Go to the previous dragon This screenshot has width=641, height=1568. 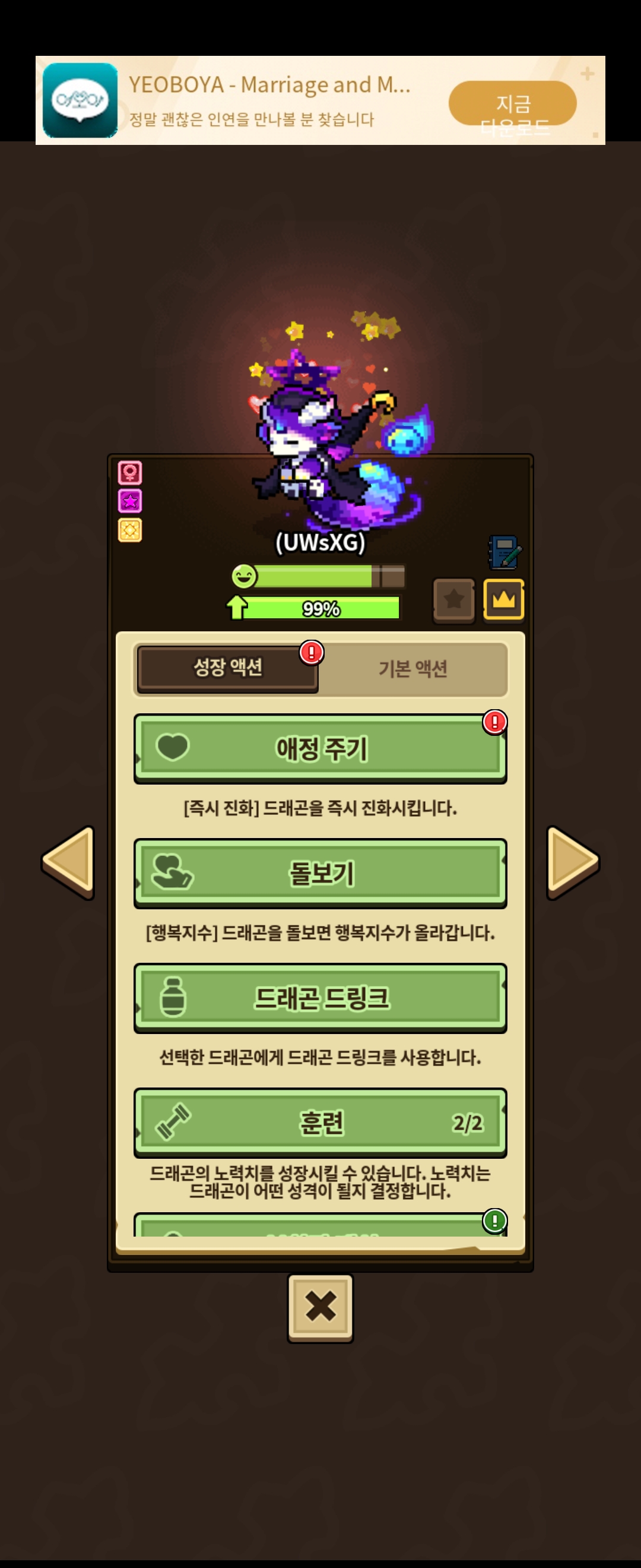pos(69,862)
